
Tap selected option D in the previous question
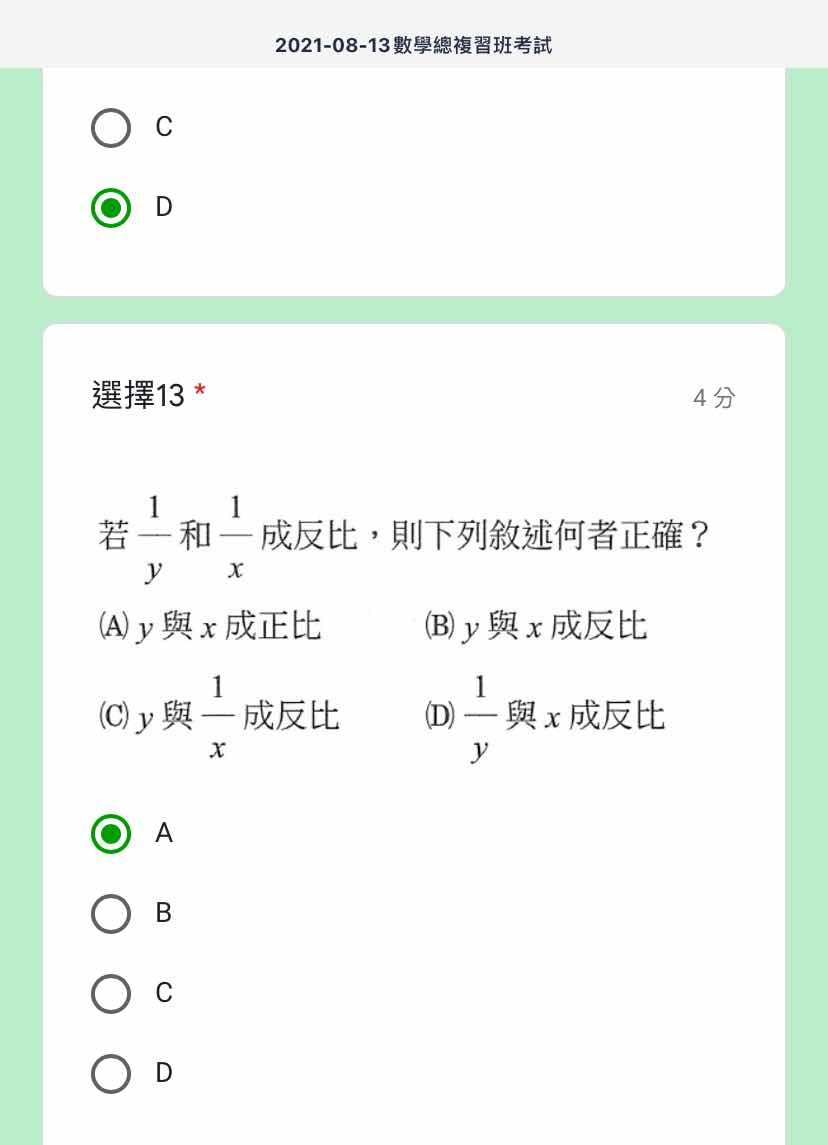point(111,208)
